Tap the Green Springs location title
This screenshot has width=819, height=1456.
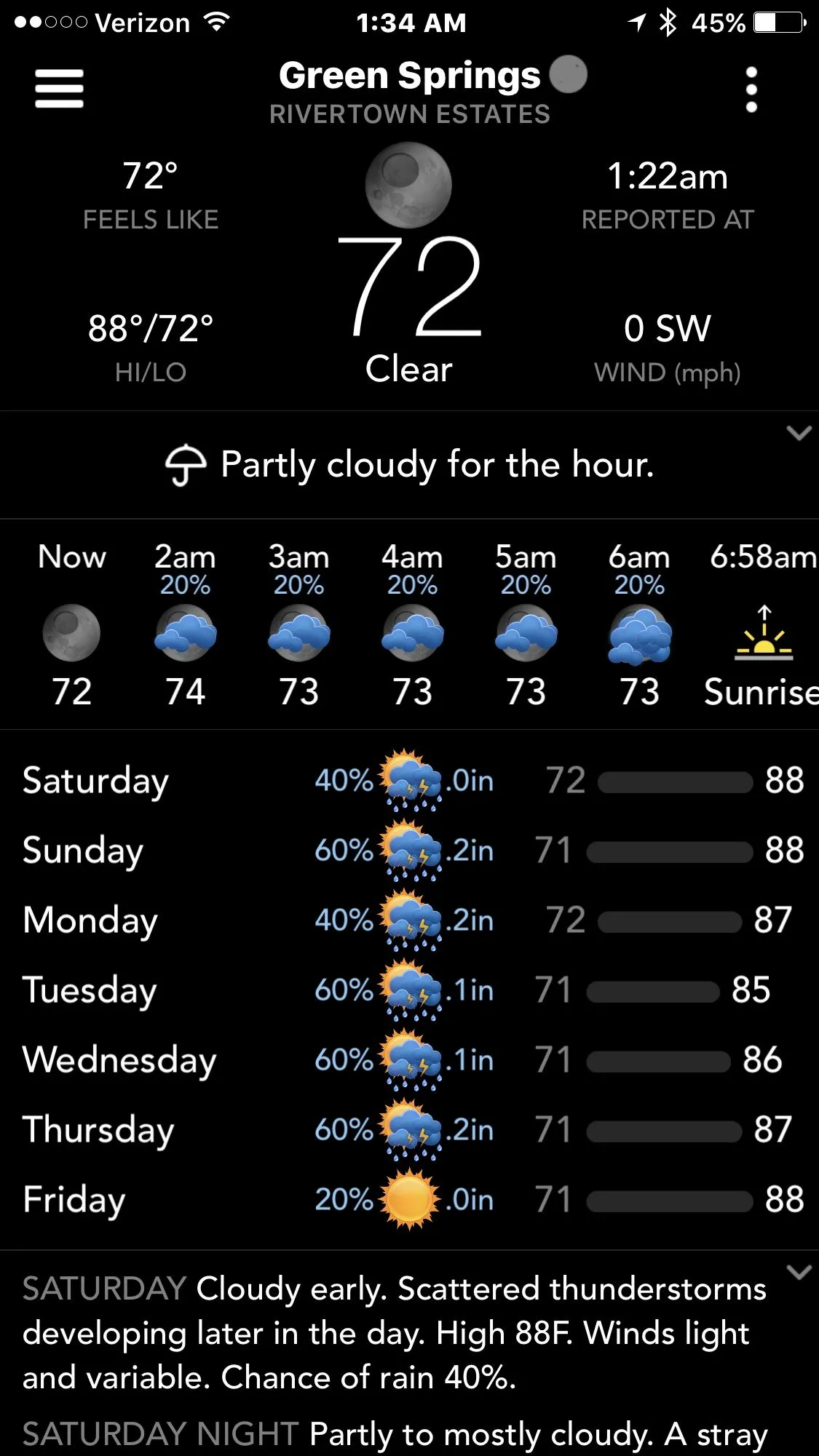[409, 76]
